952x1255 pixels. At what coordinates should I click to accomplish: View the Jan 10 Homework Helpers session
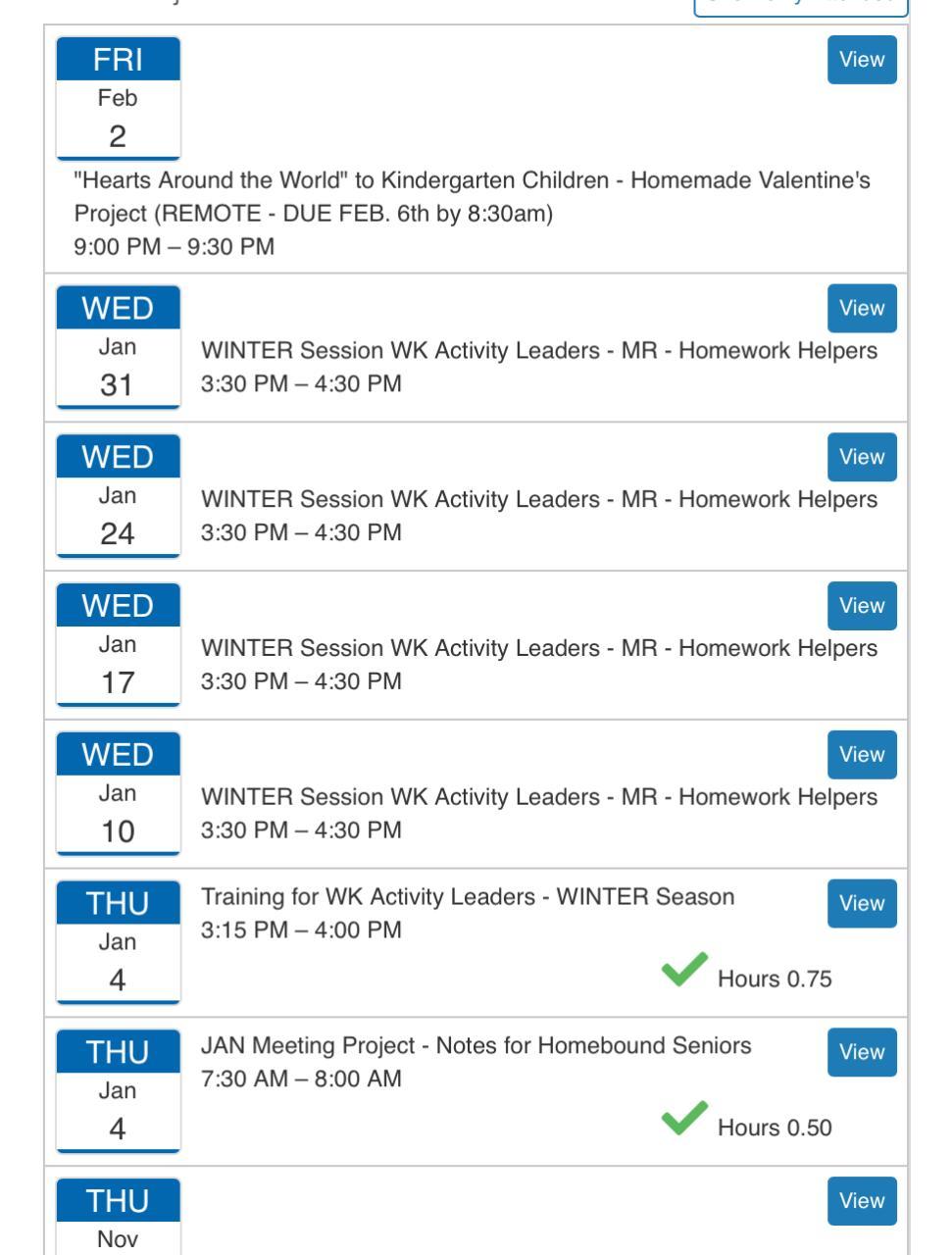[861, 755]
